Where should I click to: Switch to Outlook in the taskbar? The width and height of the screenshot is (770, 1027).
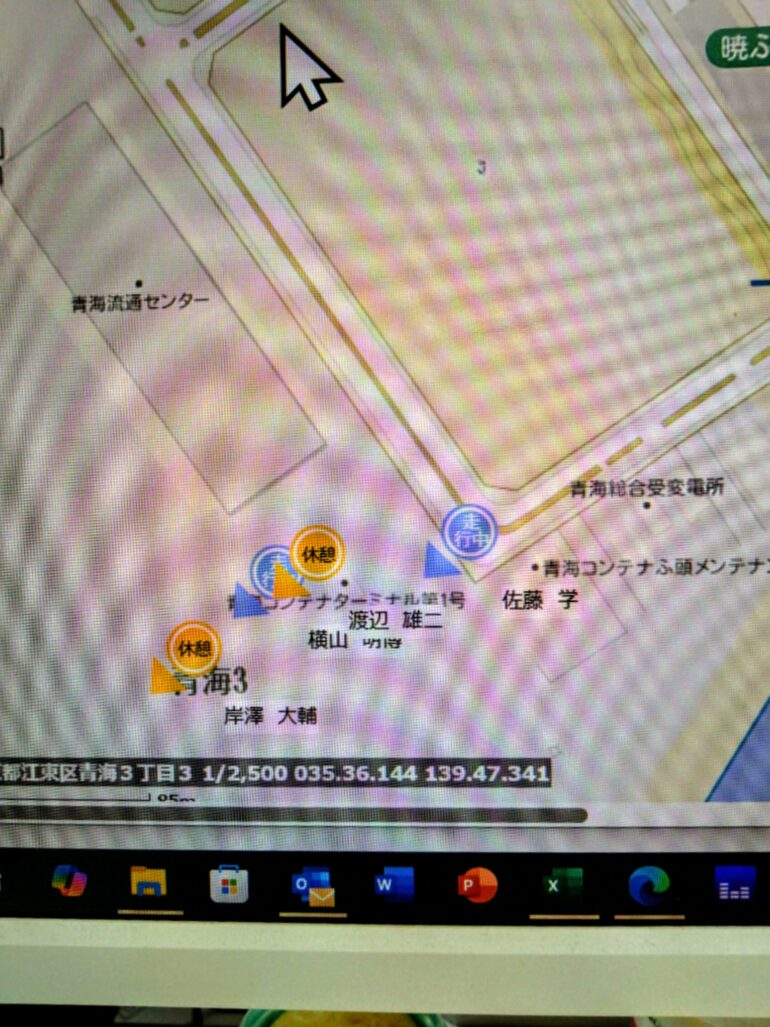pyautogui.click(x=313, y=886)
